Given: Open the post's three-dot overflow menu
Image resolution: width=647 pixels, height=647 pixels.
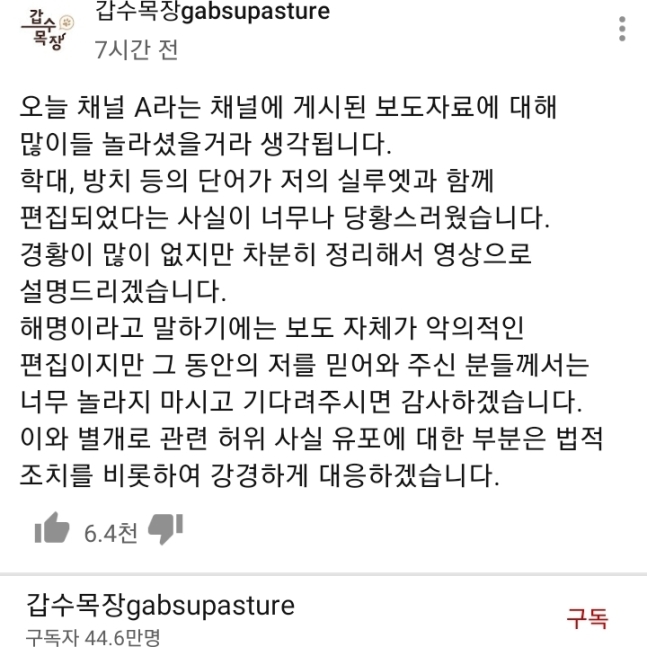Looking at the screenshot, I should coord(624,28).
